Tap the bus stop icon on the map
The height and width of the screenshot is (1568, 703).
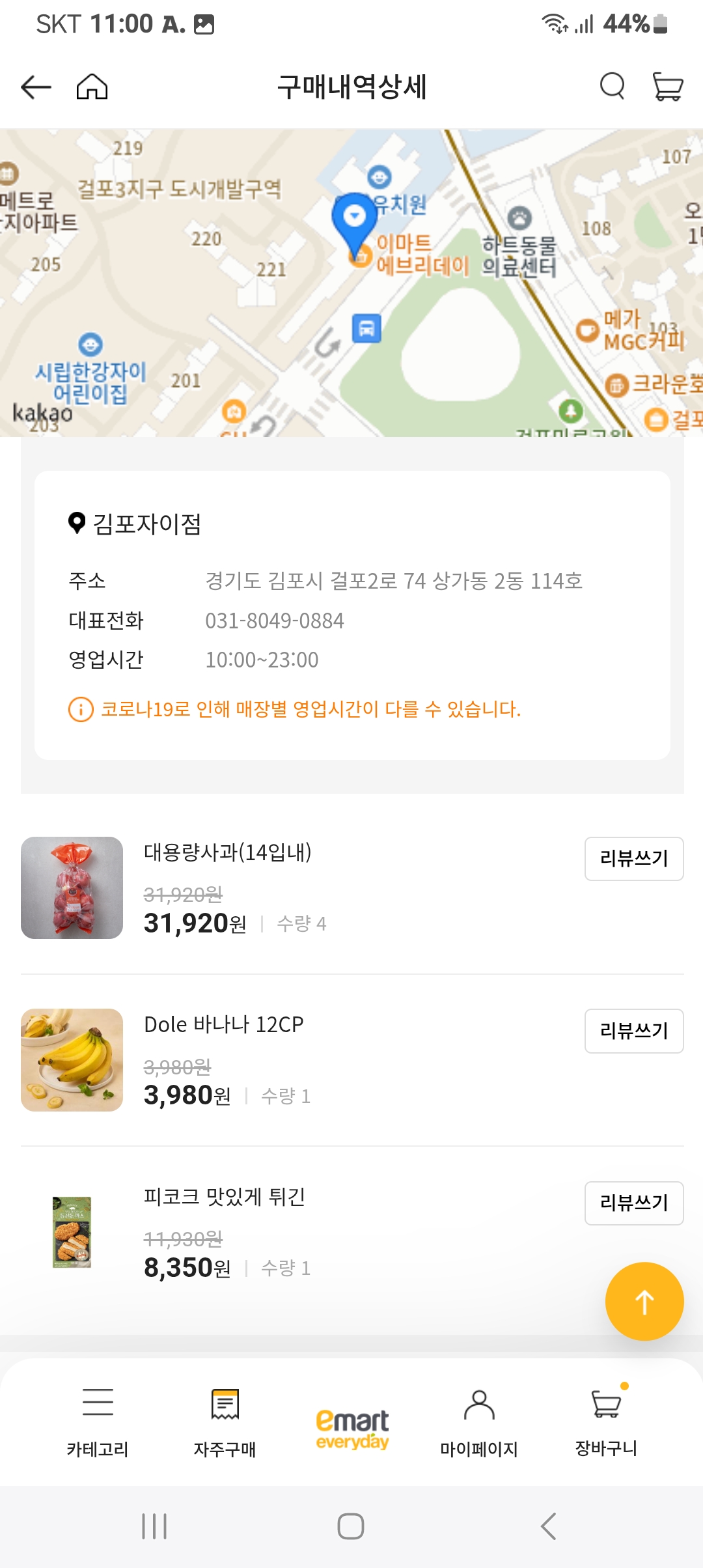point(366,329)
